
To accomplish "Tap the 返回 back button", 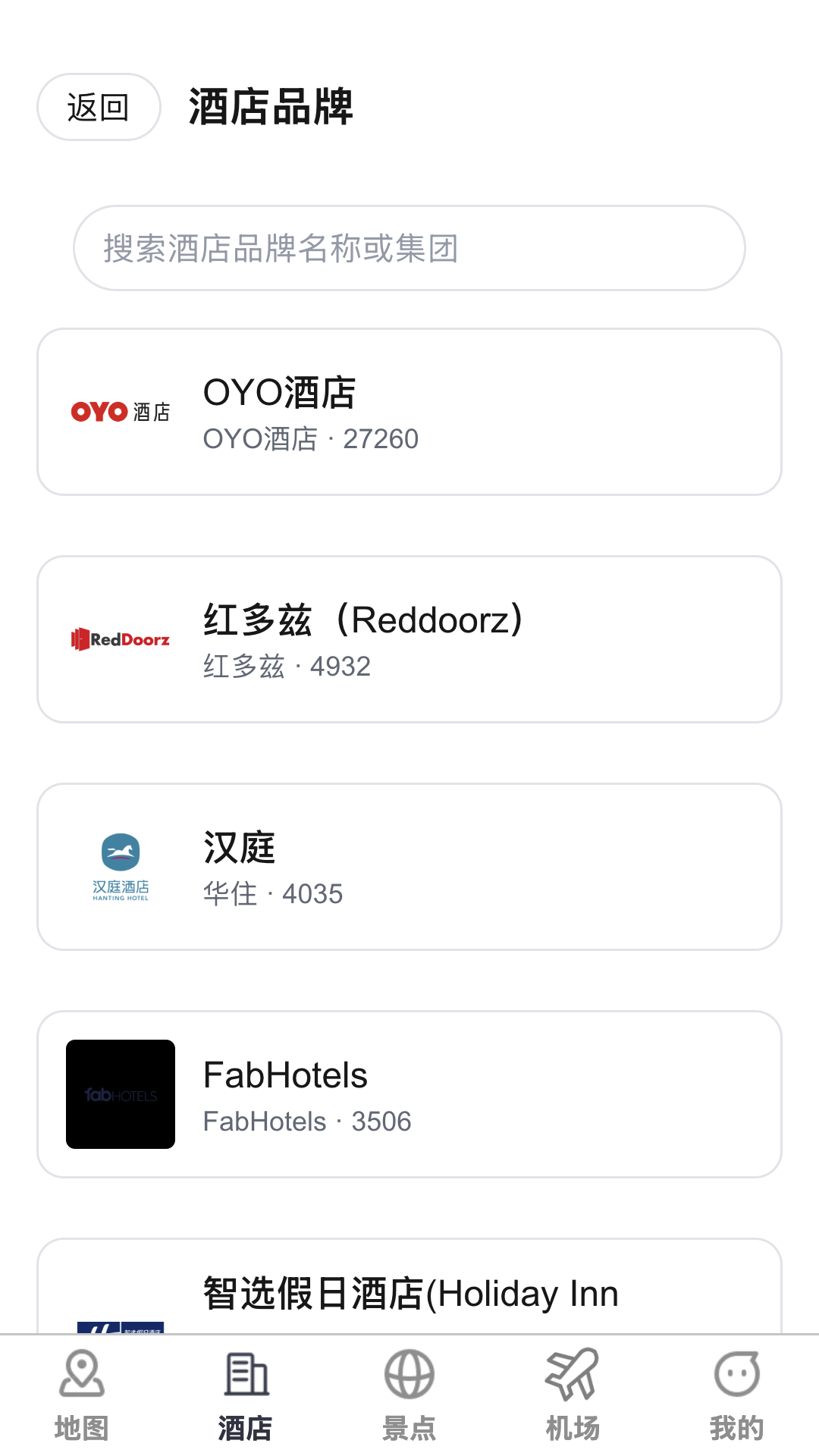I will 99,107.
